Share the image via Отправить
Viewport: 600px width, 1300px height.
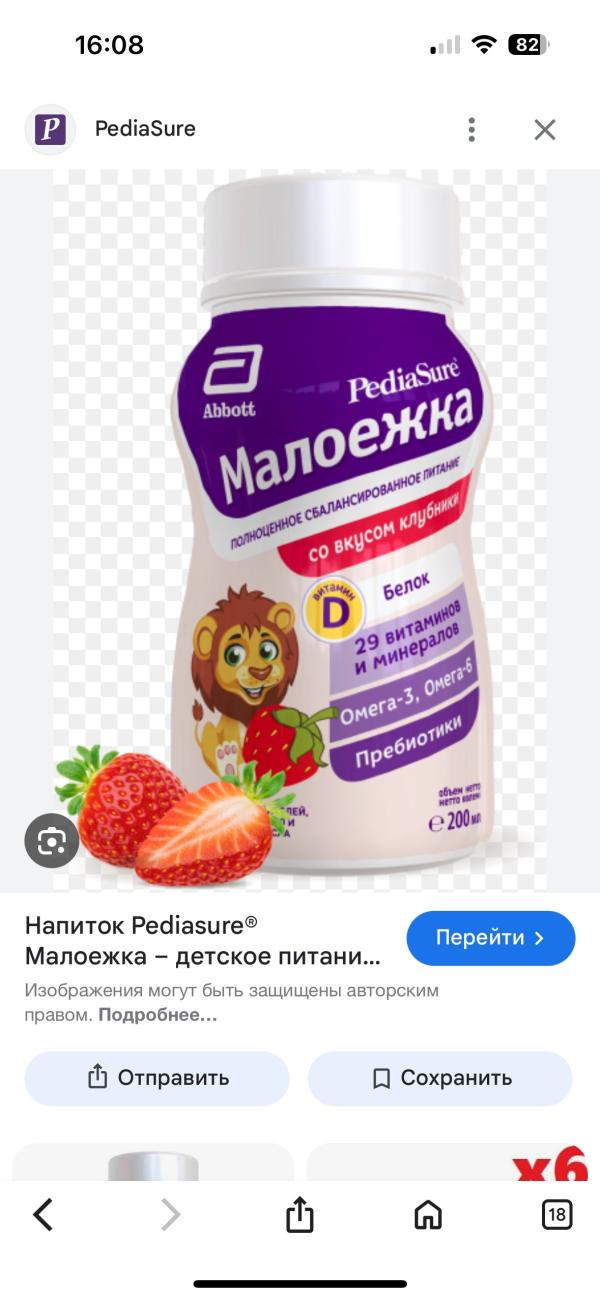(x=157, y=1078)
